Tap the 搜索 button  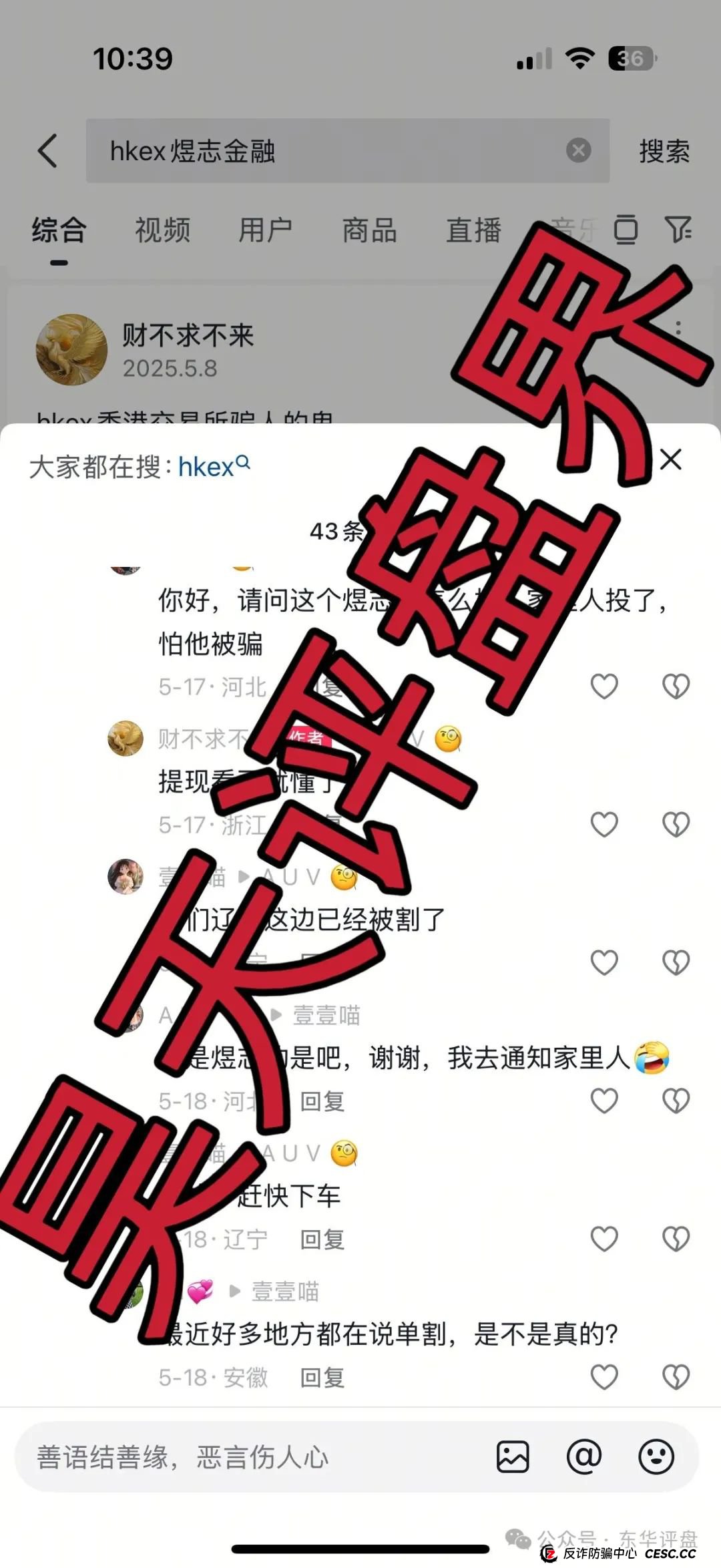[x=664, y=152]
